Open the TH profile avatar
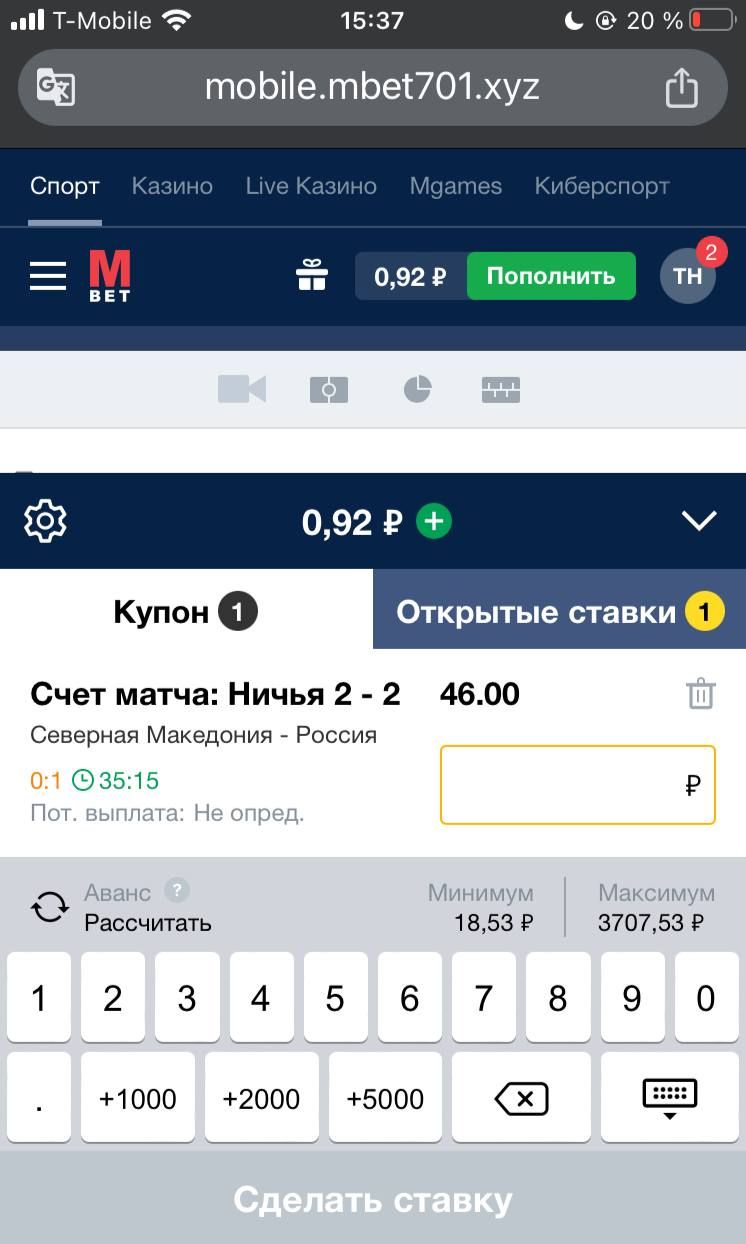 (x=688, y=276)
